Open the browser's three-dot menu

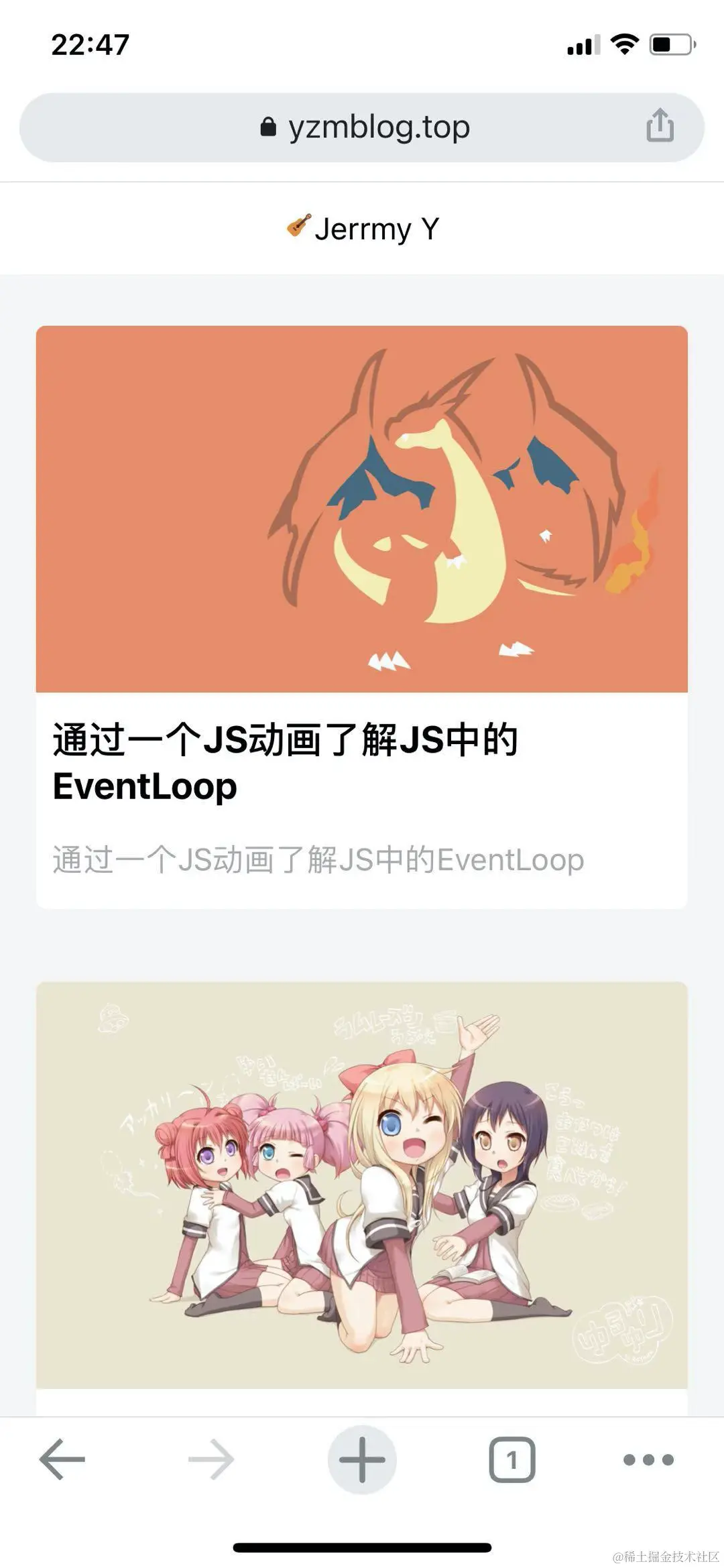pos(648,1459)
